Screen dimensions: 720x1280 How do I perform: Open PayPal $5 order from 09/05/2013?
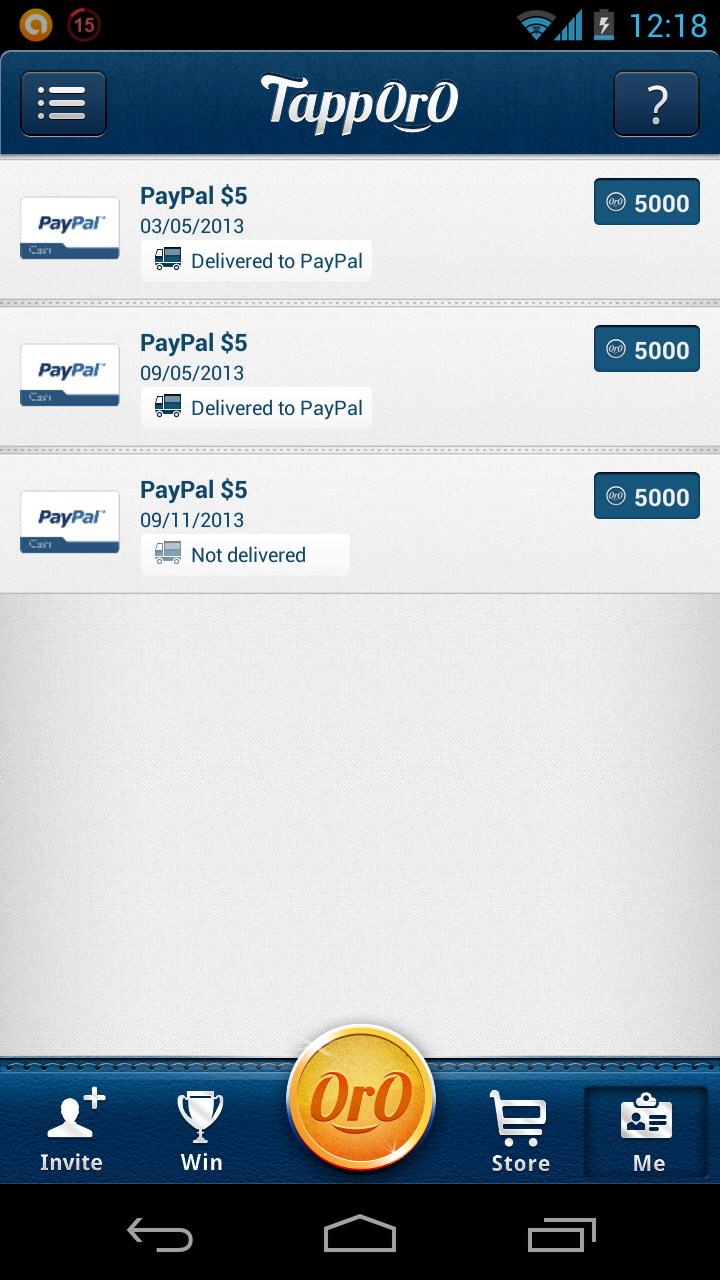point(360,376)
